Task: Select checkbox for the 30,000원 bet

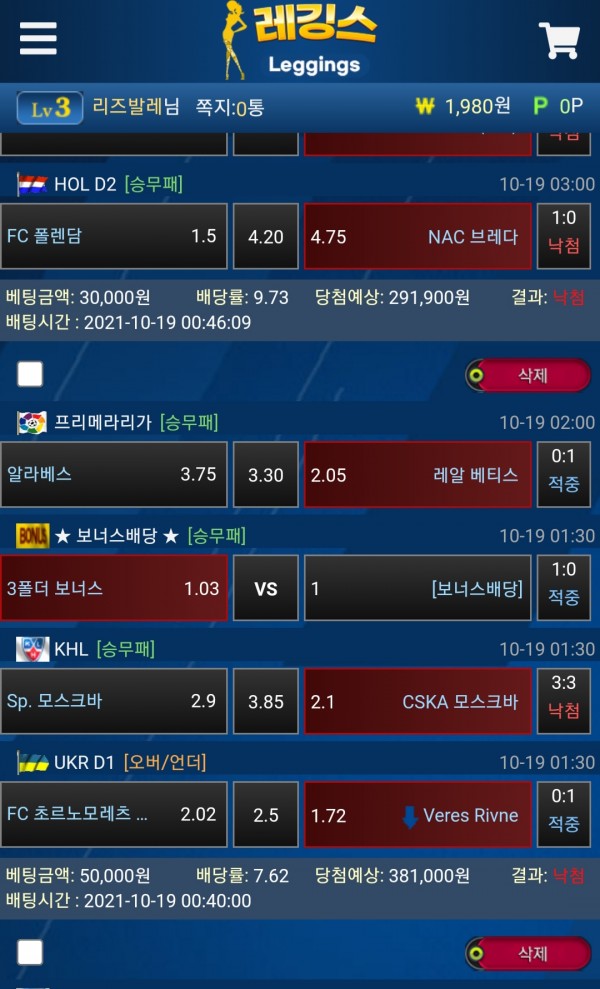Action: tap(30, 374)
